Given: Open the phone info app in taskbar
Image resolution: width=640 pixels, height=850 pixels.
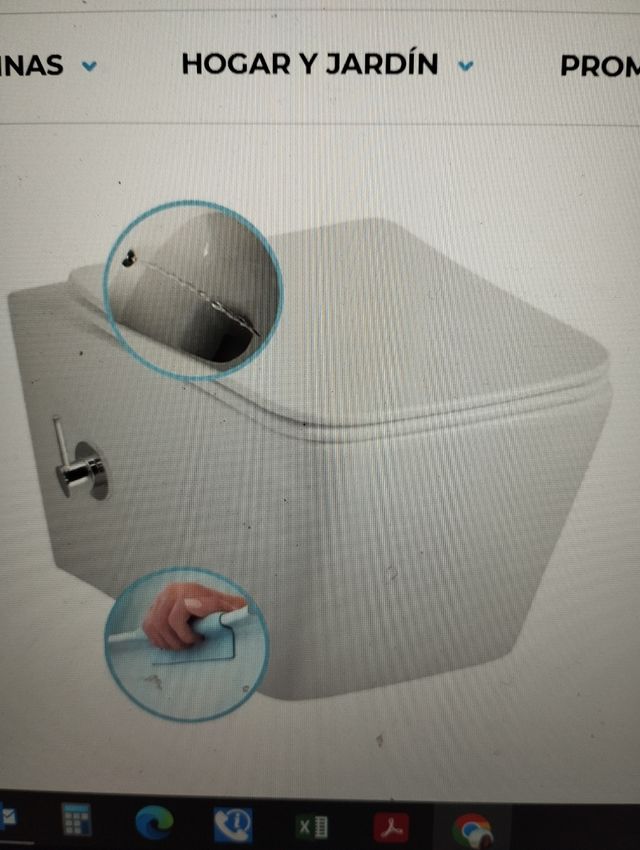Looking at the screenshot, I should (x=232, y=826).
